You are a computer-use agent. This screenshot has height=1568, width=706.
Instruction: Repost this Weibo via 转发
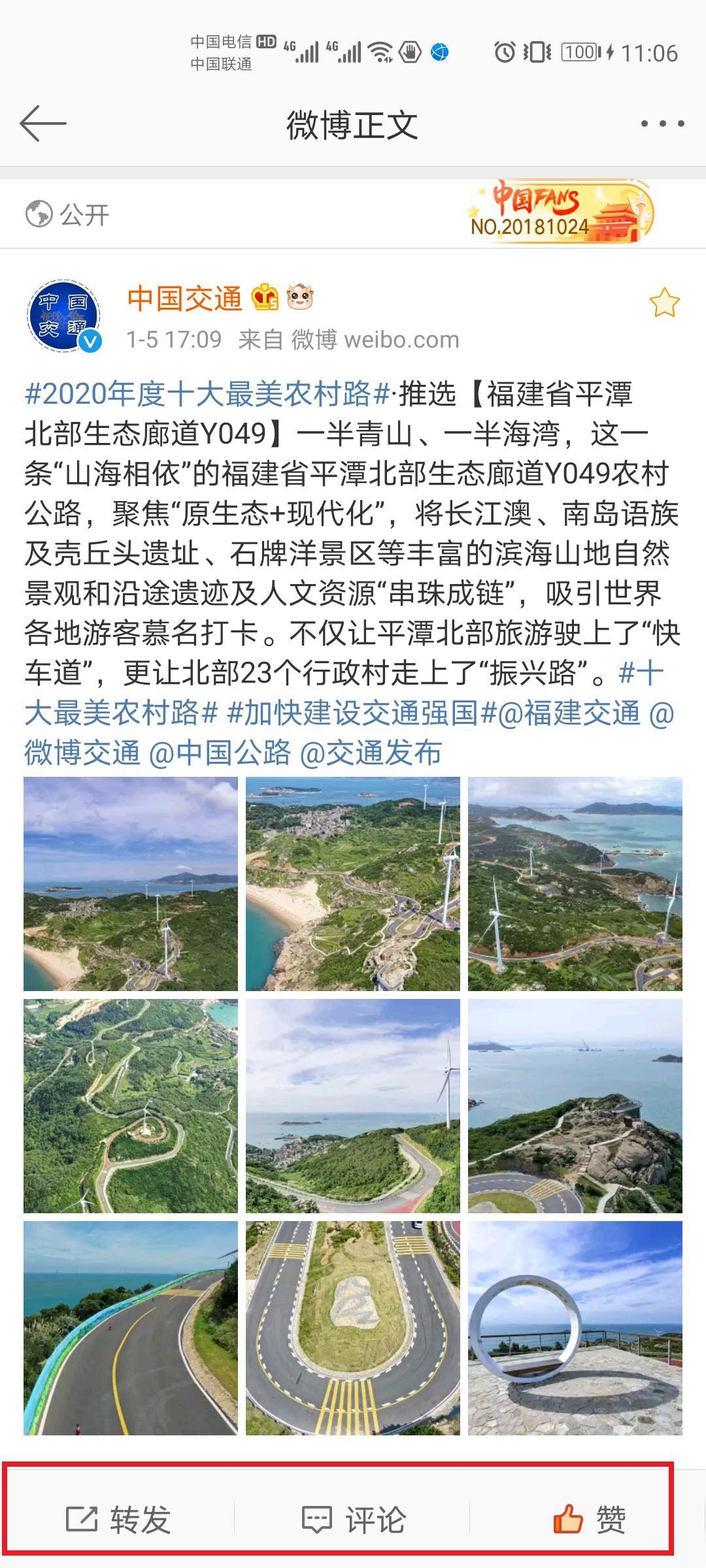click(118, 1520)
